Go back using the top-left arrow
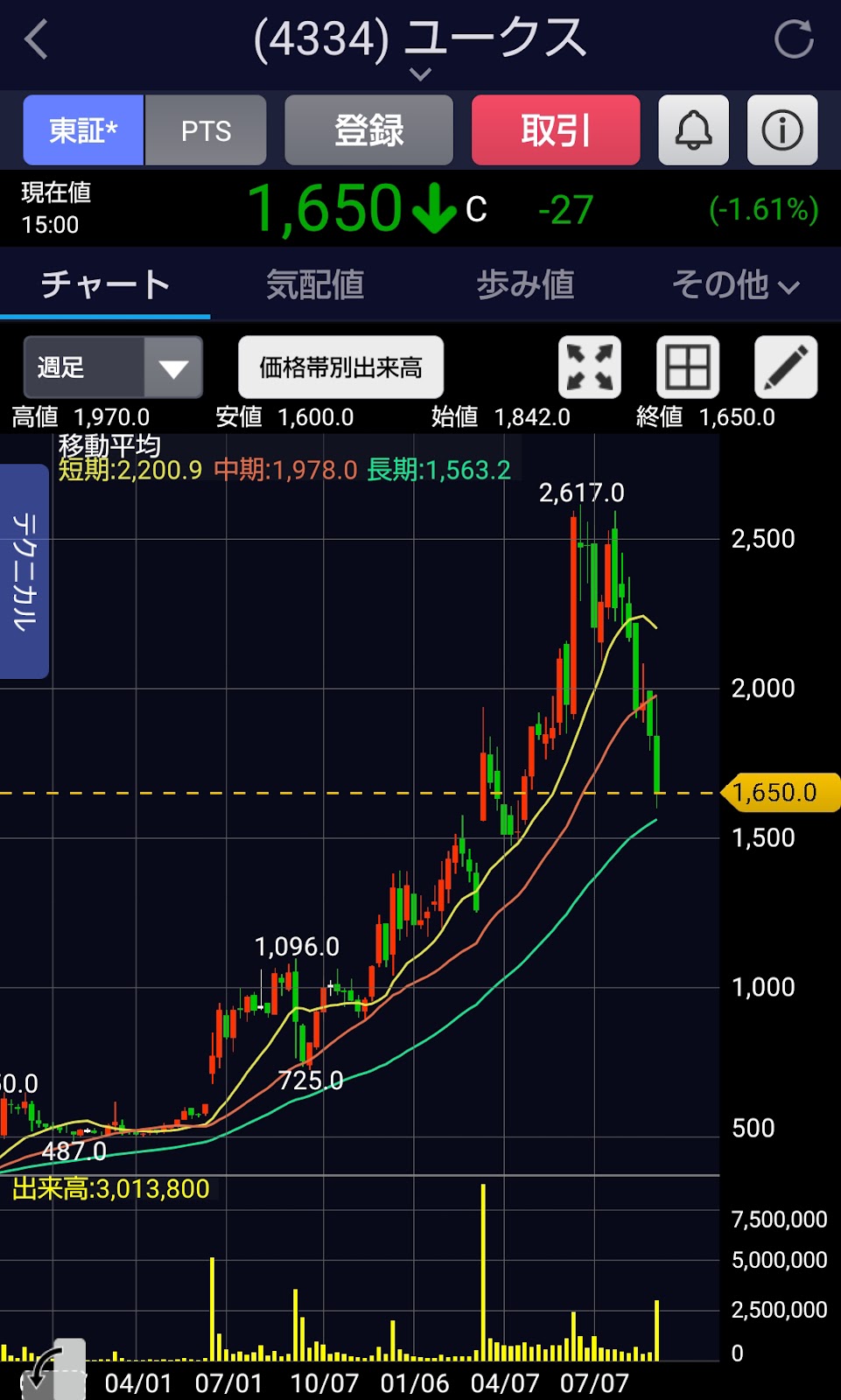The height and width of the screenshot is (1400, 841). [x=37, y=40]
